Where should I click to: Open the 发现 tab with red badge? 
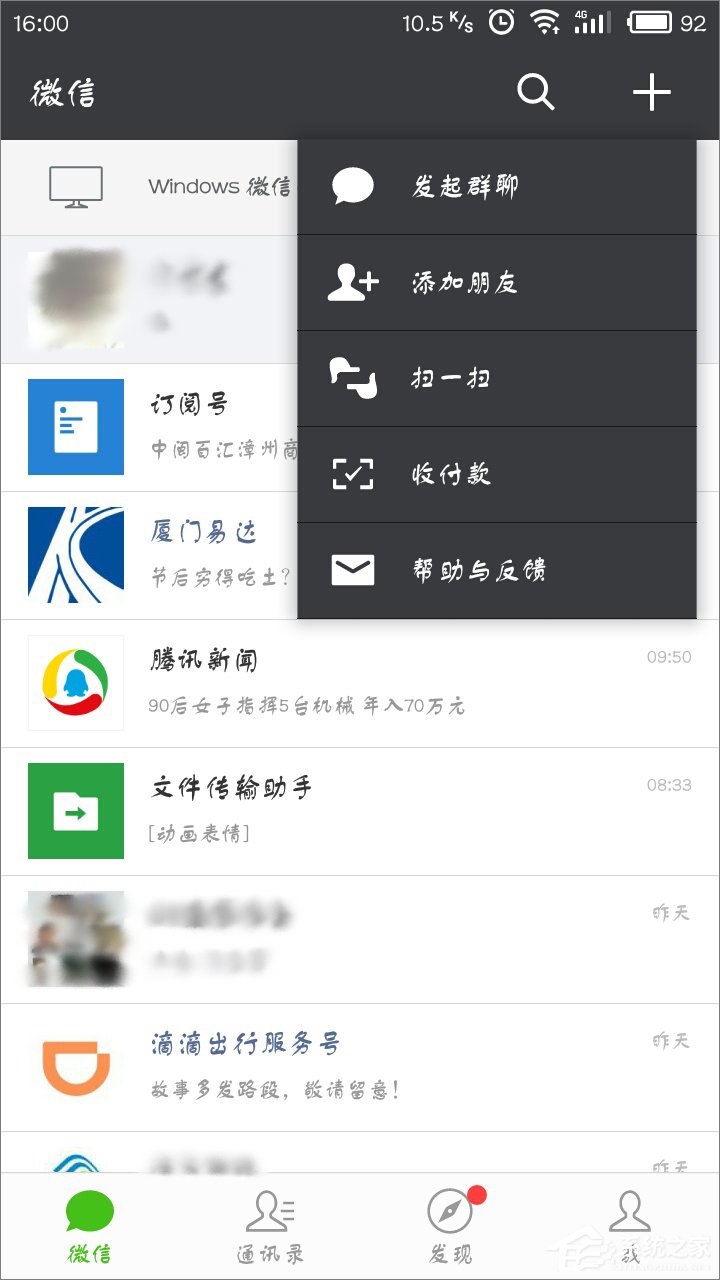coord(450,1222)
